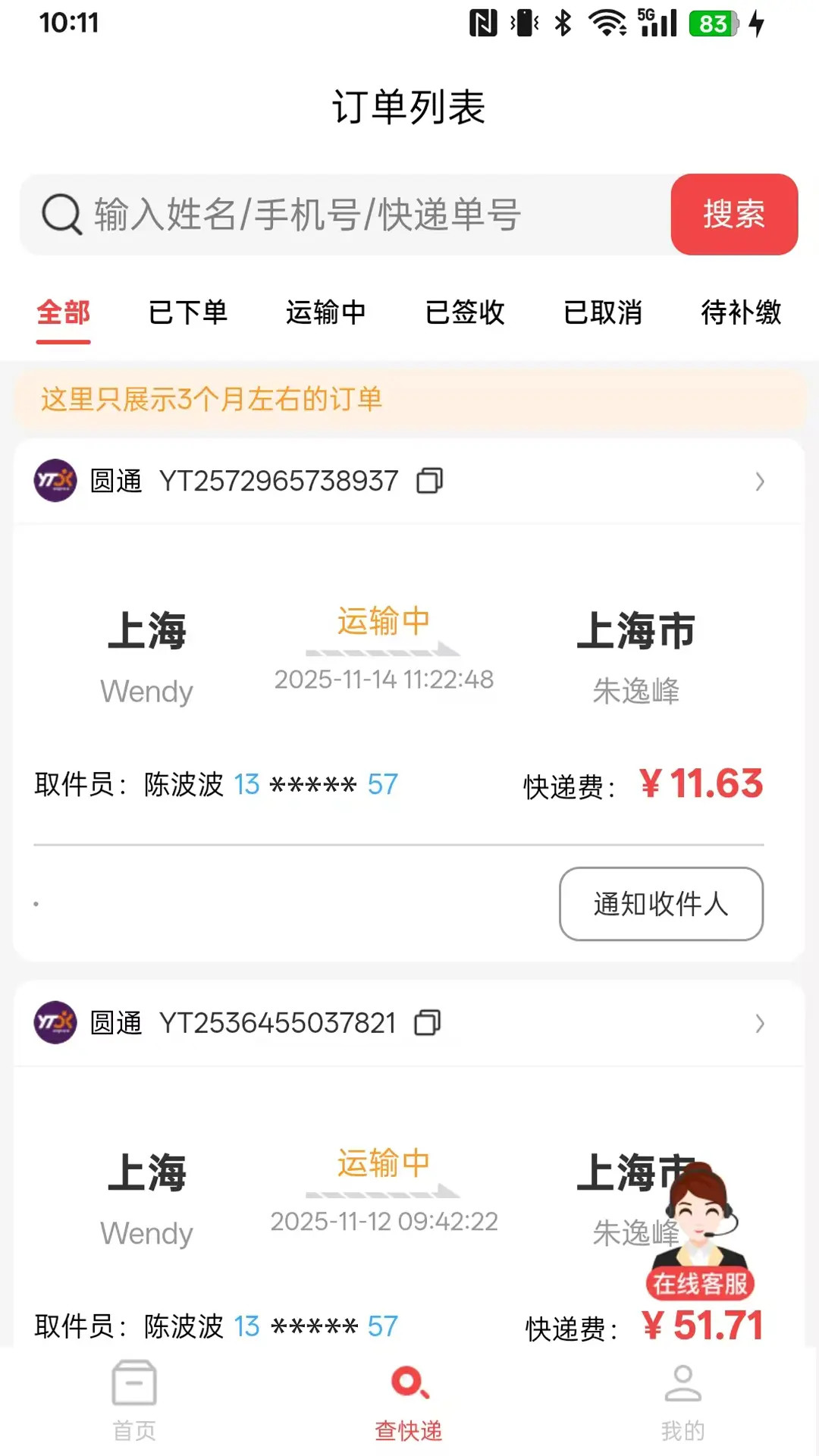The height and width of the screenshot is (1456, 819).
Task: Select the 已取消 filter tab
Action: pos(603,313)
